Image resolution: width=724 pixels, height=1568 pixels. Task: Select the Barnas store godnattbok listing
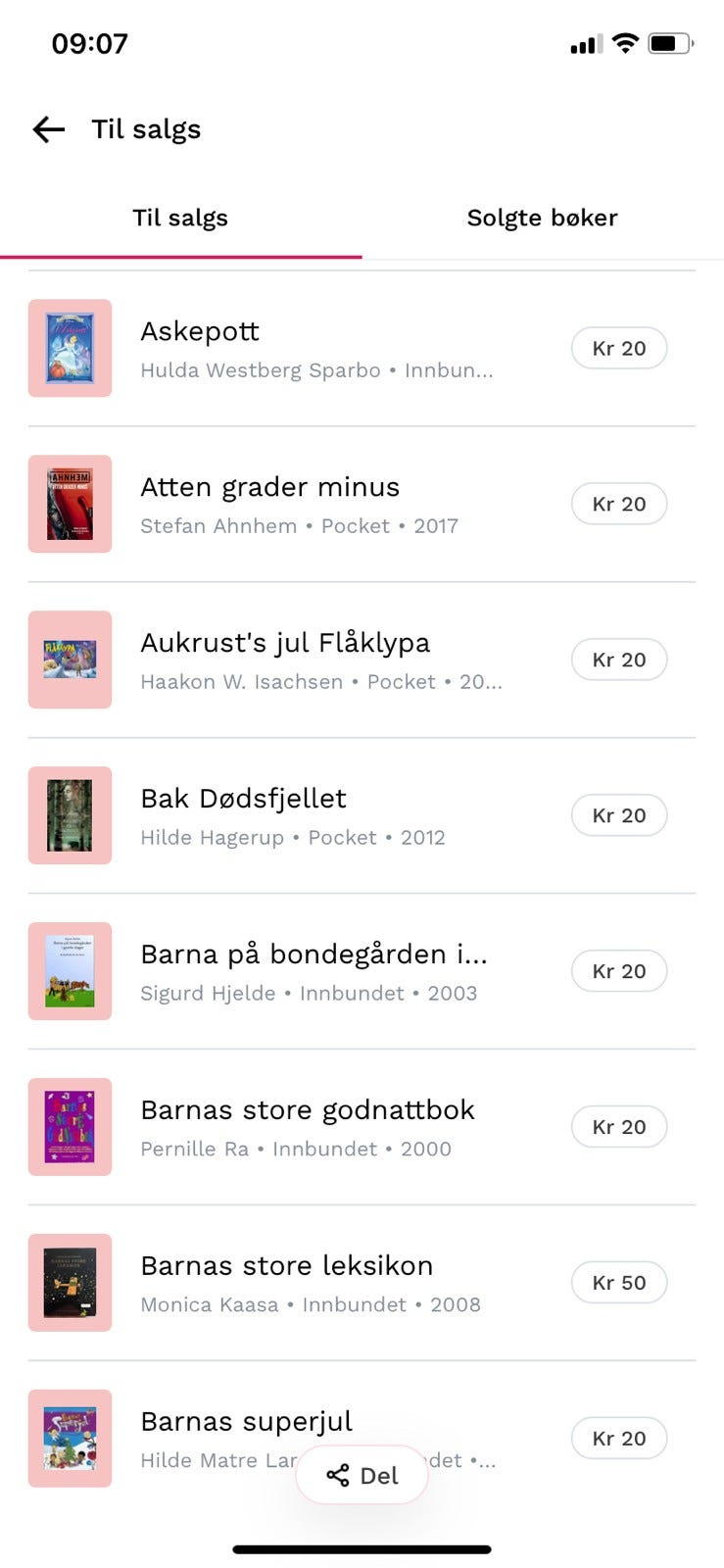coord(308,1108)
